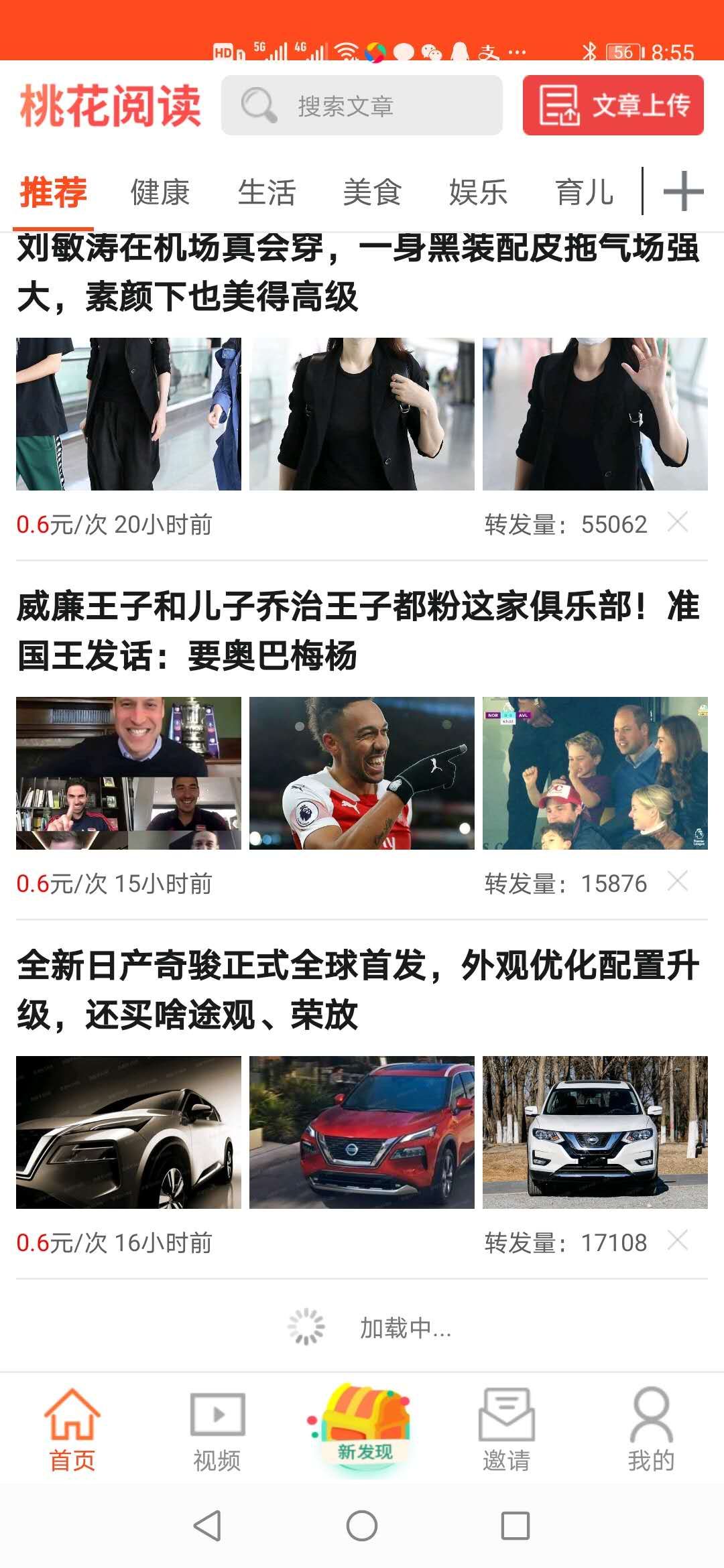Screen dimensions: 724x1568
Task: Tap the plus icon to add categories
Action: click(x=683, y=192)
